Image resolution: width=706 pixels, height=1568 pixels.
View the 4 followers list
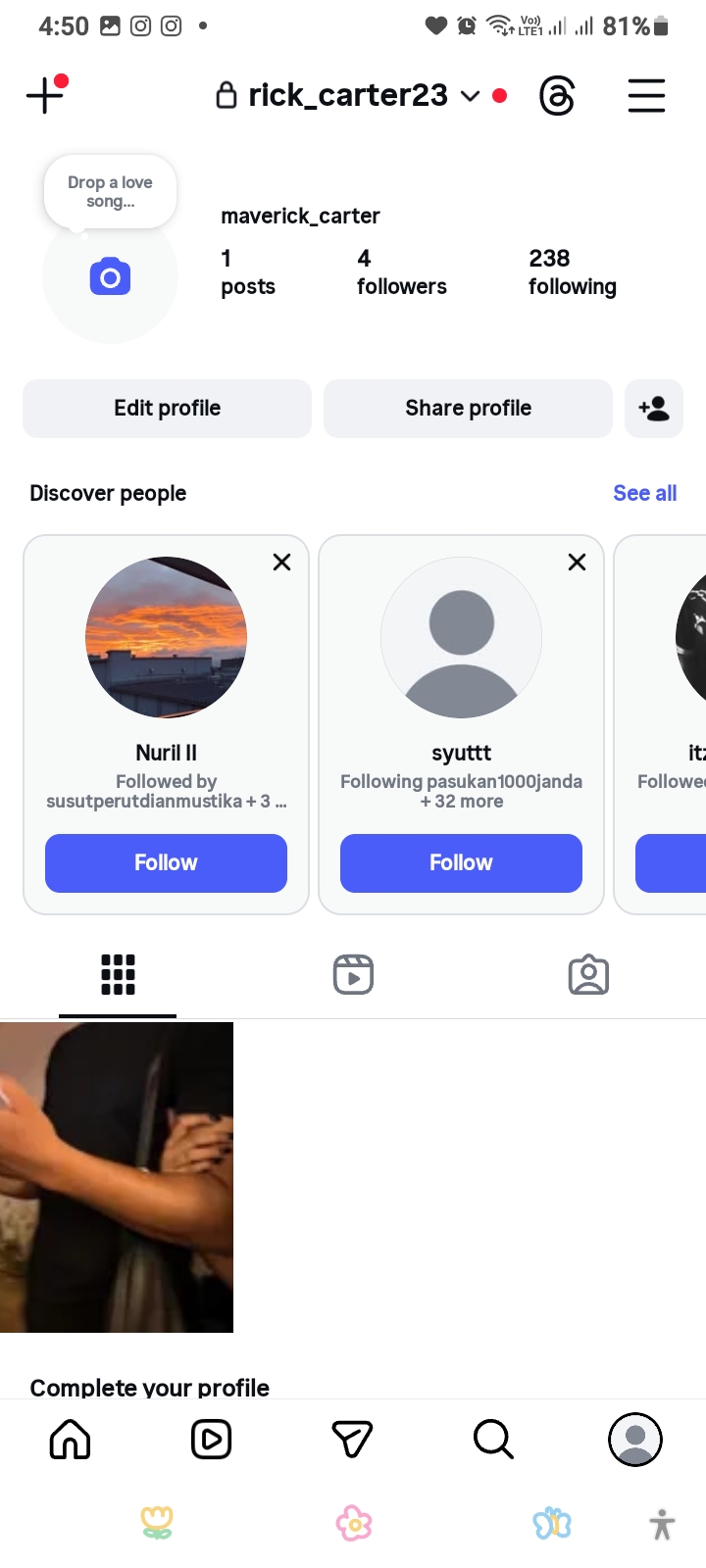click(x=401, y=271)
